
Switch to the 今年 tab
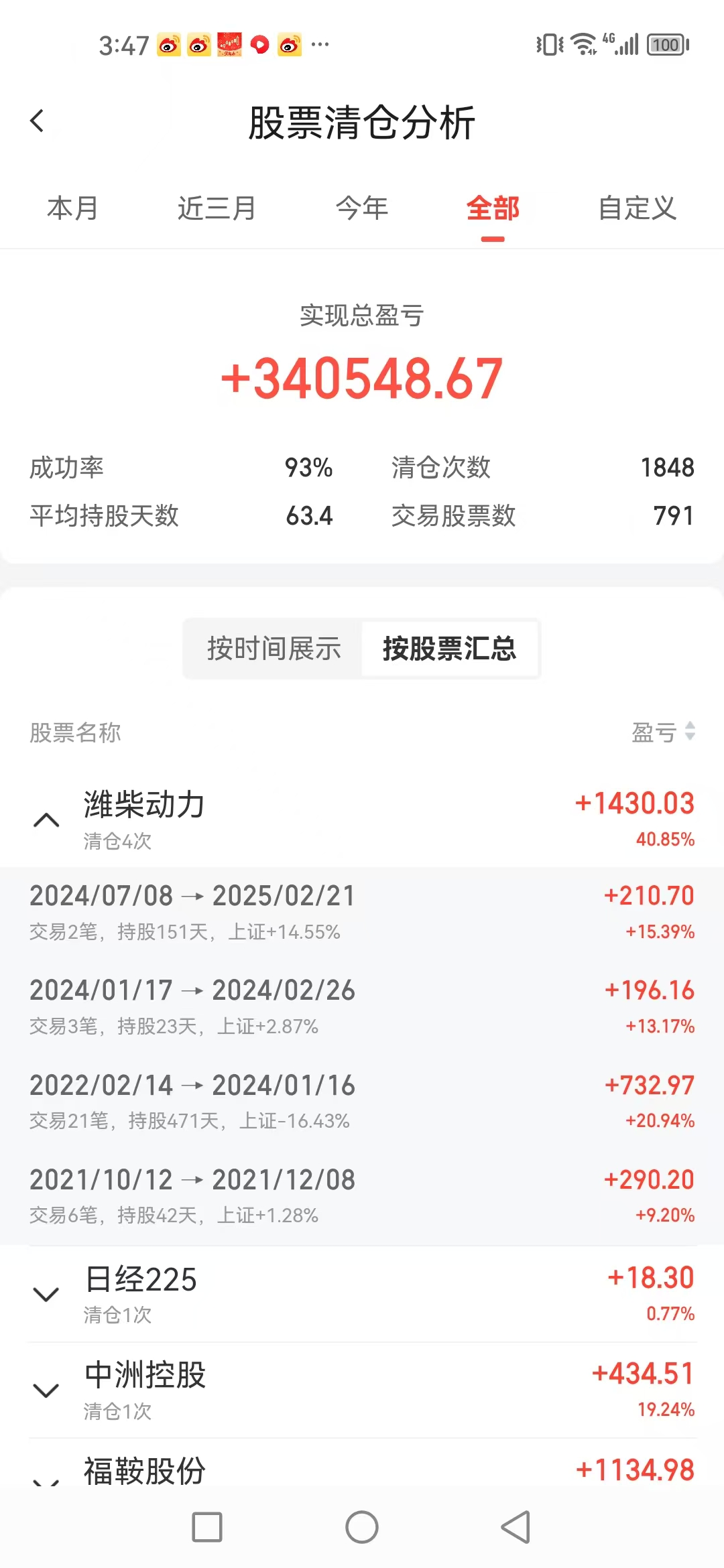click(x=362, y=208)
